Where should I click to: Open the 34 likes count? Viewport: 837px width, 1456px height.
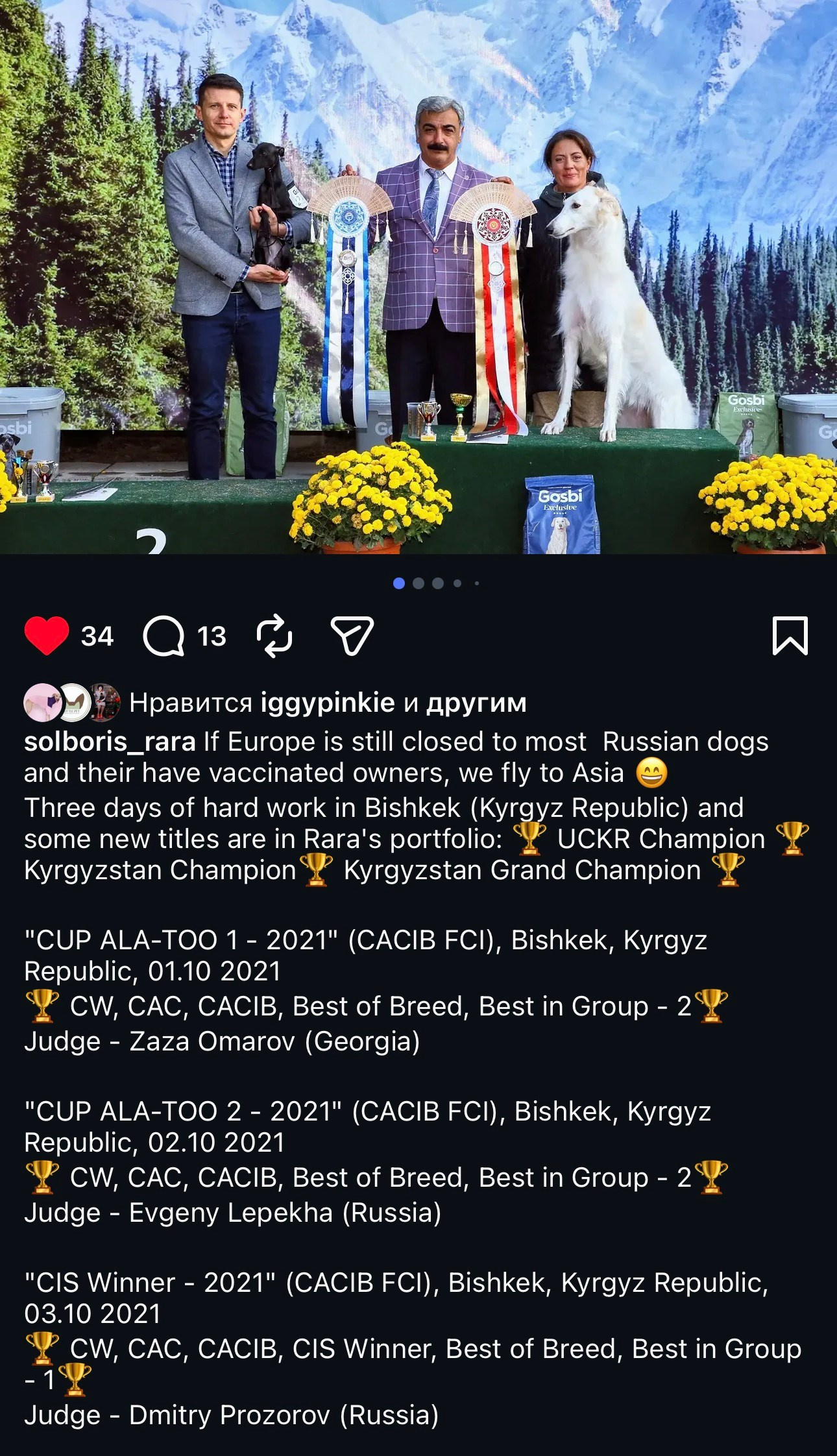97,637
